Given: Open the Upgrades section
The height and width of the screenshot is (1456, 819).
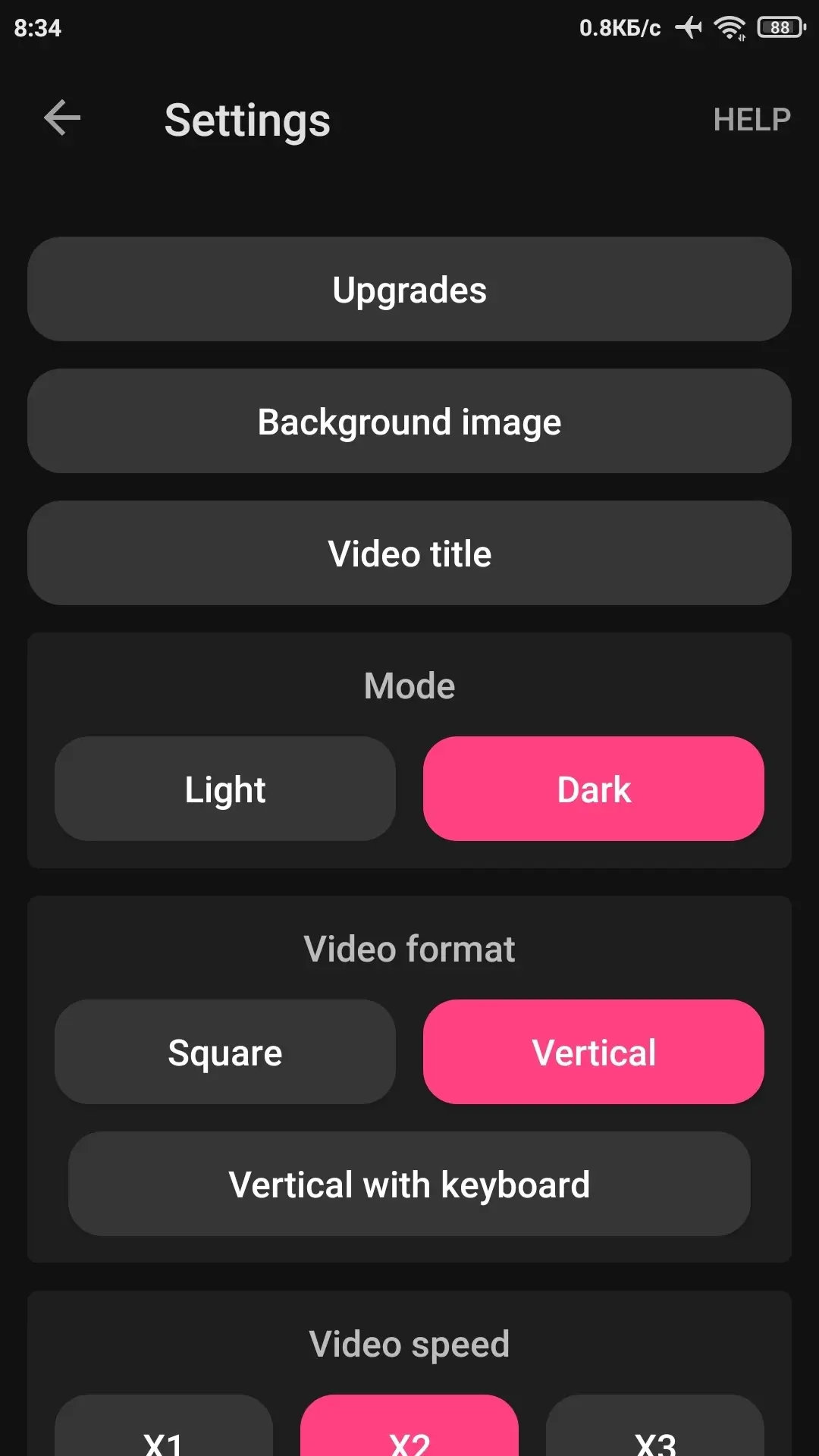Looking at the screenshot, I should (409, 290).
